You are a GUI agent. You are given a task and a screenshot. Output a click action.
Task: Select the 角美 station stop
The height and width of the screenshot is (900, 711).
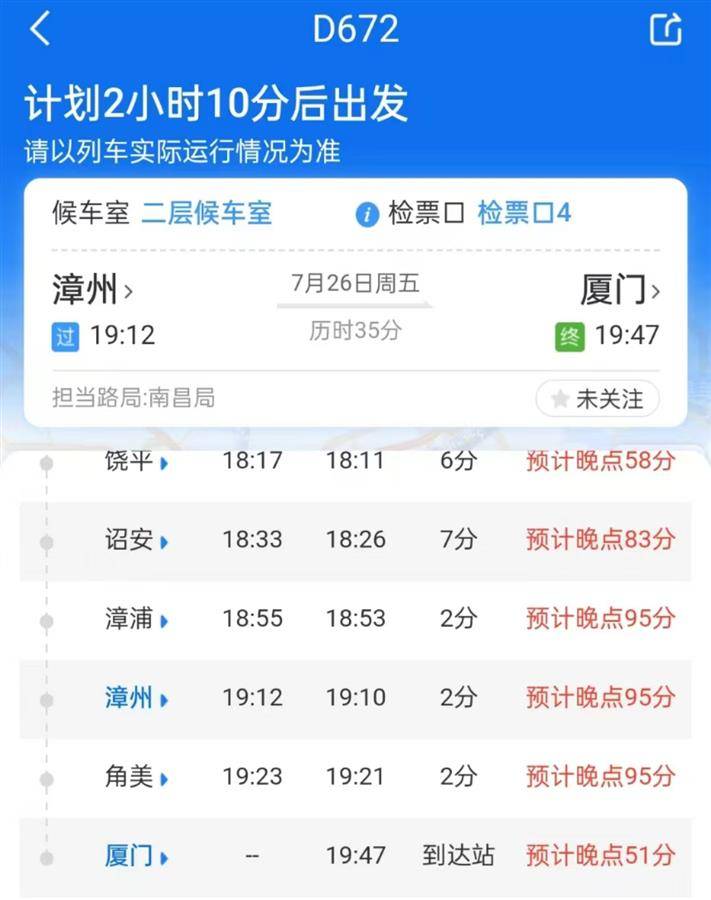(x=137, y=776)
